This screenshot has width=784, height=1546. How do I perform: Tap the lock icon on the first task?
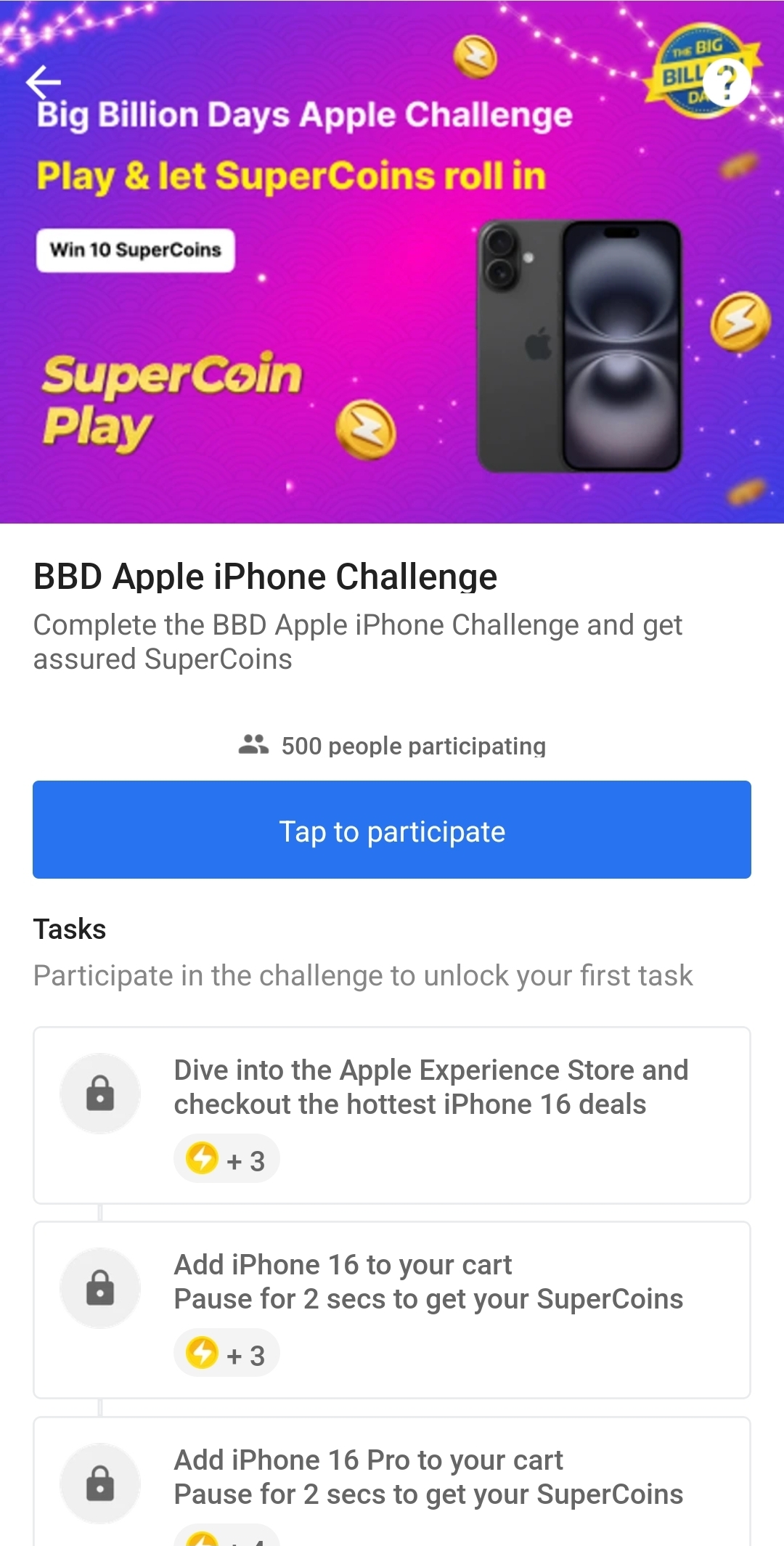[x=99, y=1093]
